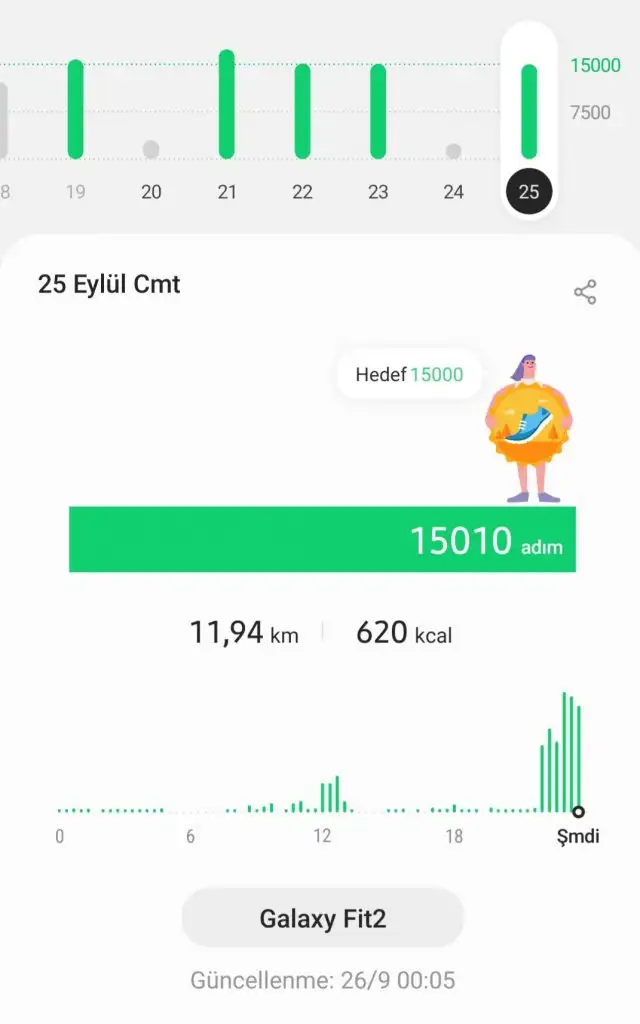Tap the Galaxy Fit2 source button
The width and height of the screenshot is (640, 1024).
pyautogui.click(x=322, y=918)
